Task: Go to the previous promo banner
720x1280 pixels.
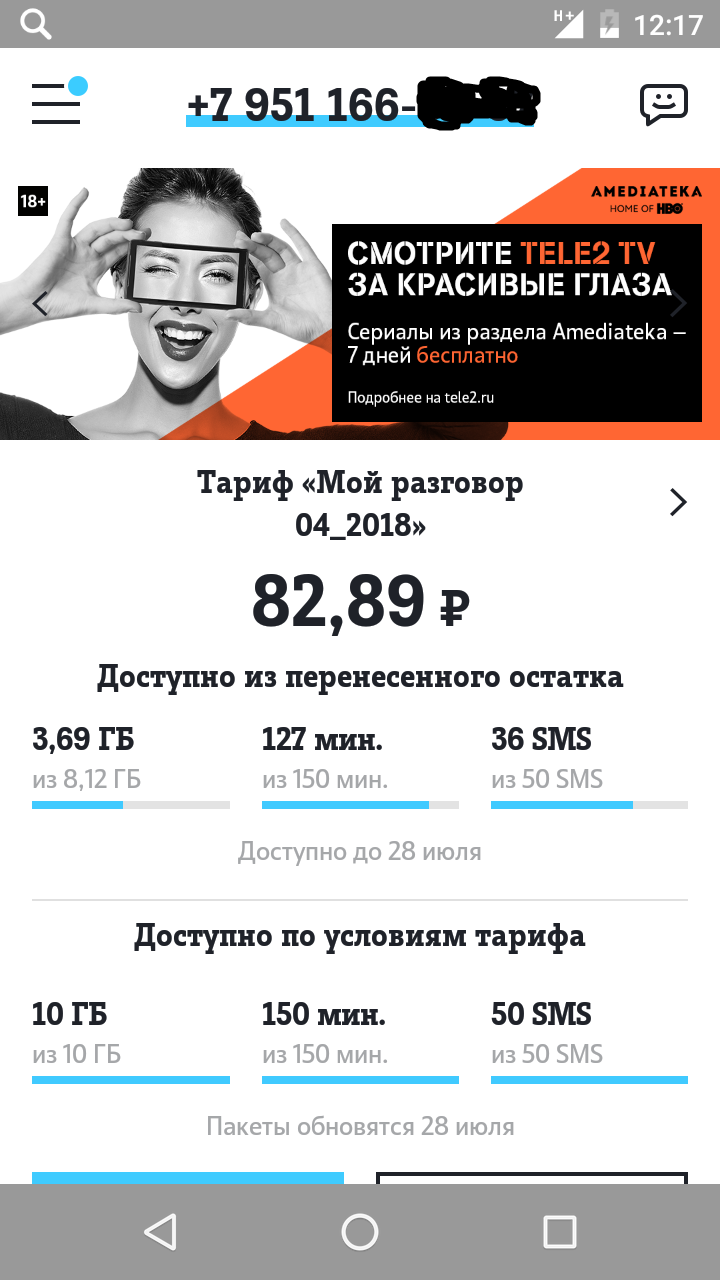Action: [x=40, y=304]
